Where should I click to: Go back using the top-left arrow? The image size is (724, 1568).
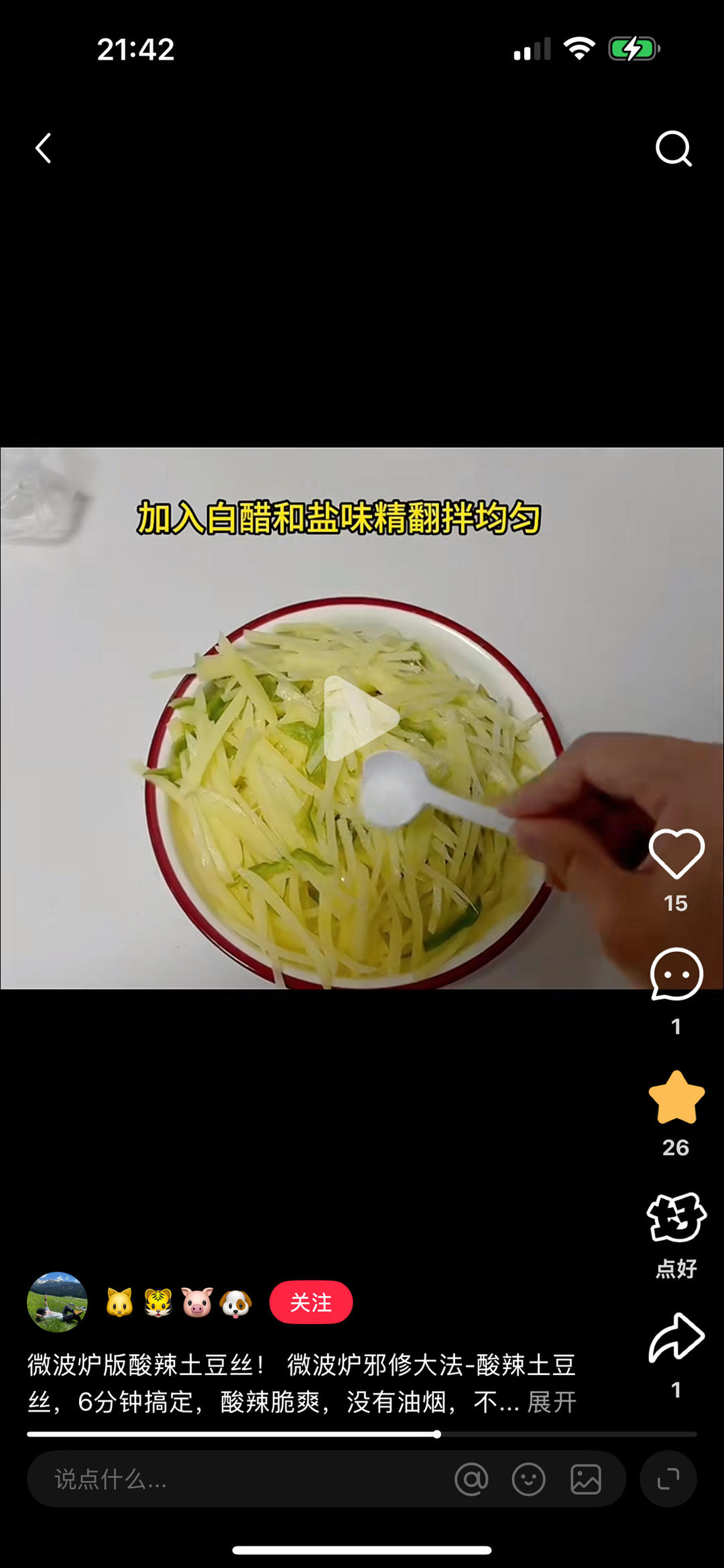point(44,148)
